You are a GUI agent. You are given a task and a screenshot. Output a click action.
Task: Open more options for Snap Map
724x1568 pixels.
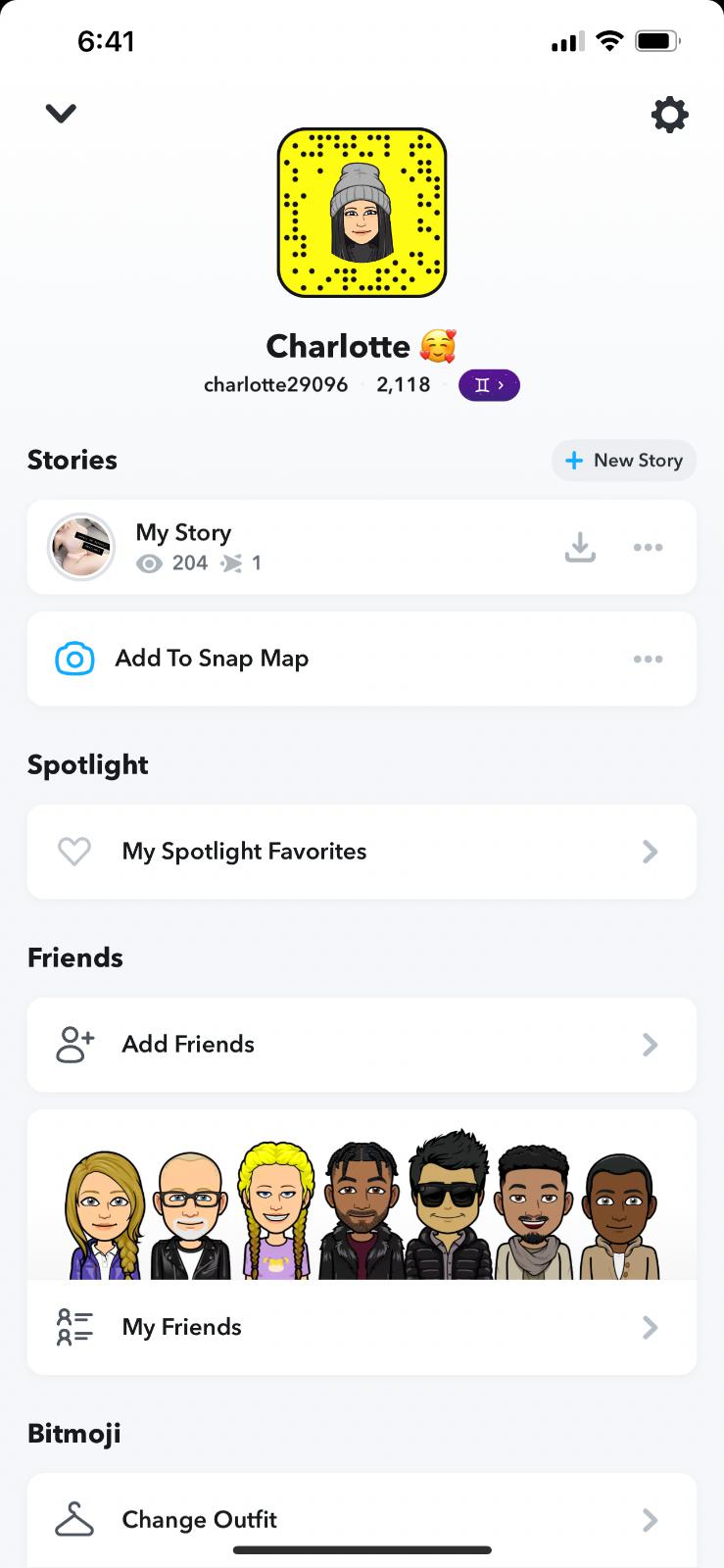pyautogui.click(x=648, y=659)
